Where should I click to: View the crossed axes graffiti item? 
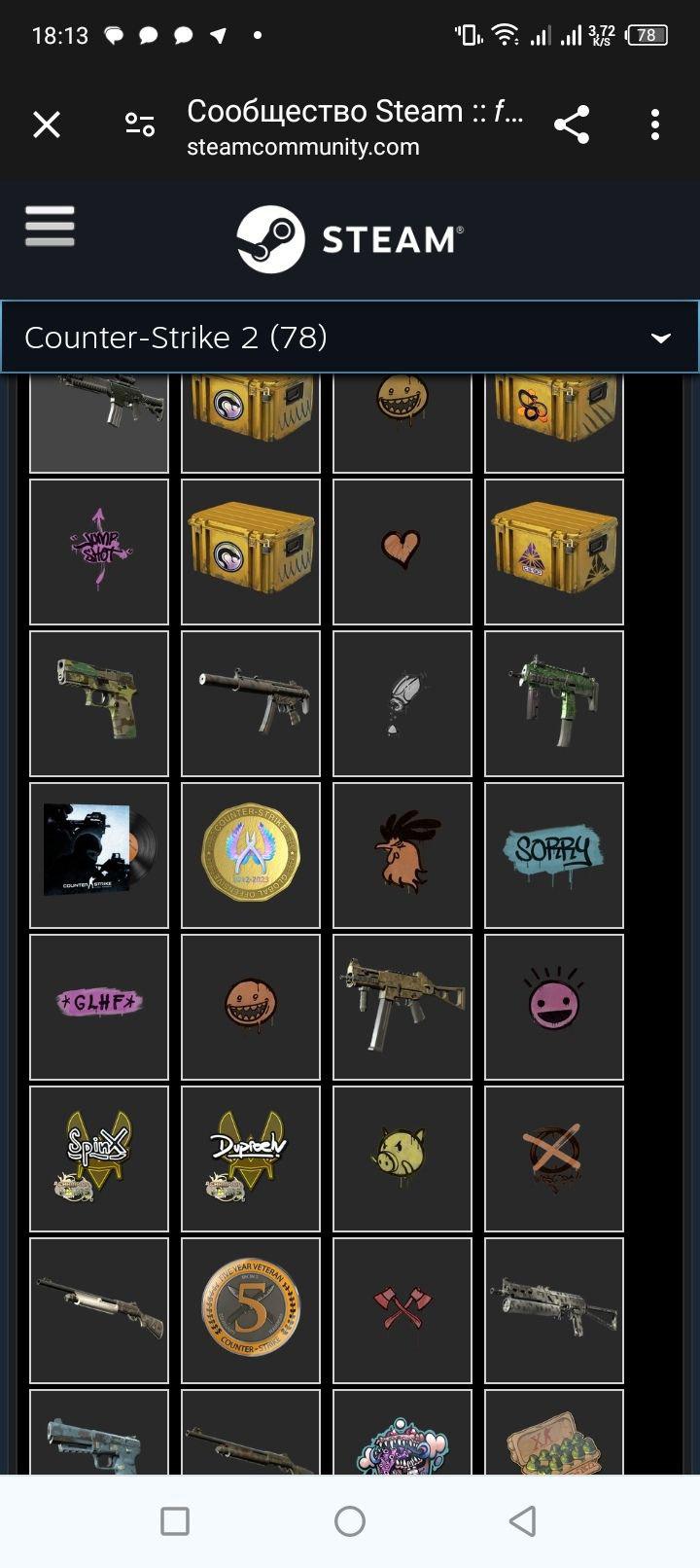point(402,1310)
